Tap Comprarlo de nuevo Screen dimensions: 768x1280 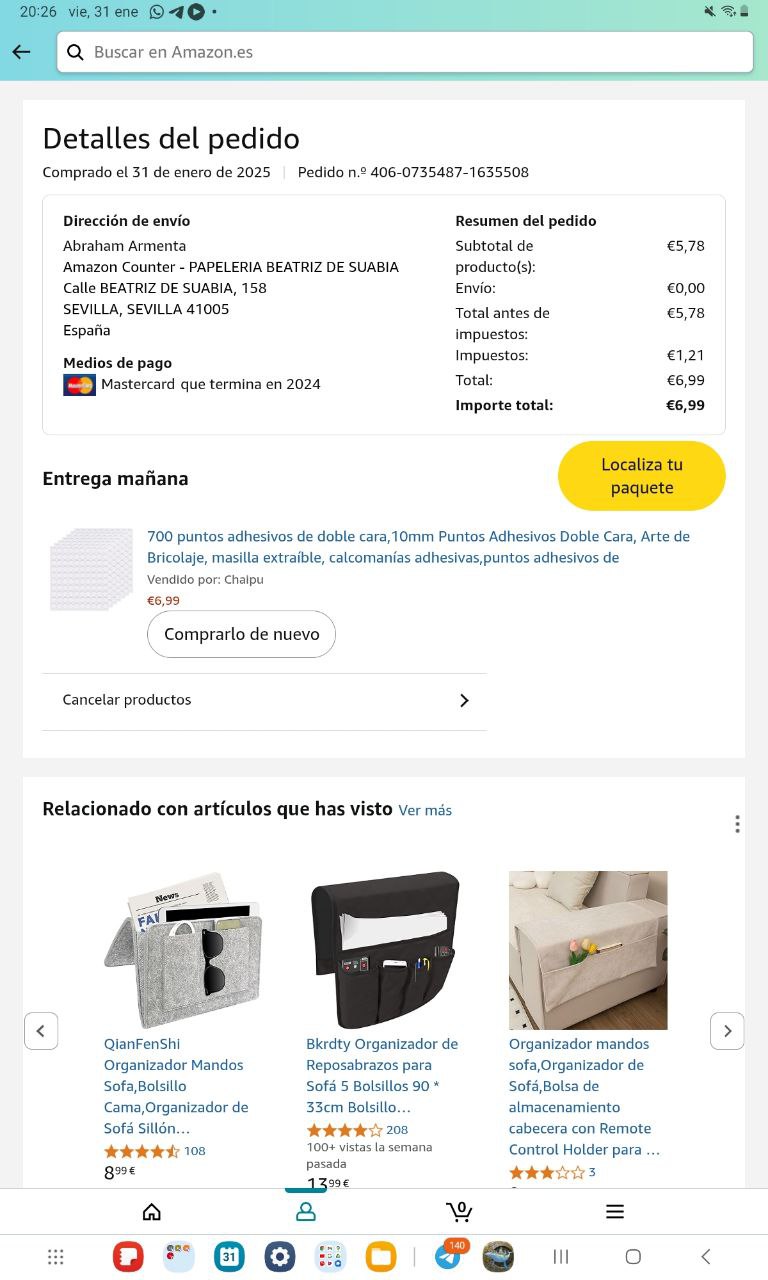[x=241, y=634]
